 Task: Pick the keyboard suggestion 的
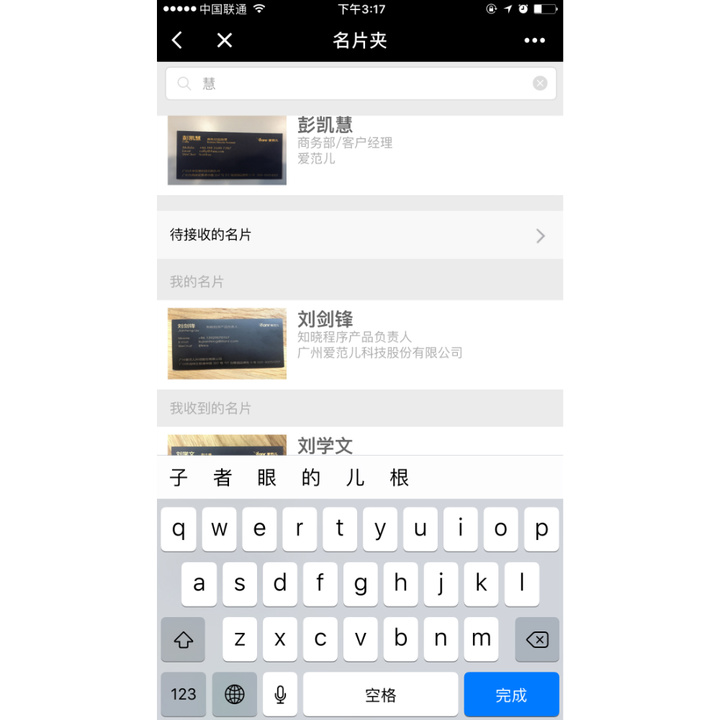pos(311,478)
